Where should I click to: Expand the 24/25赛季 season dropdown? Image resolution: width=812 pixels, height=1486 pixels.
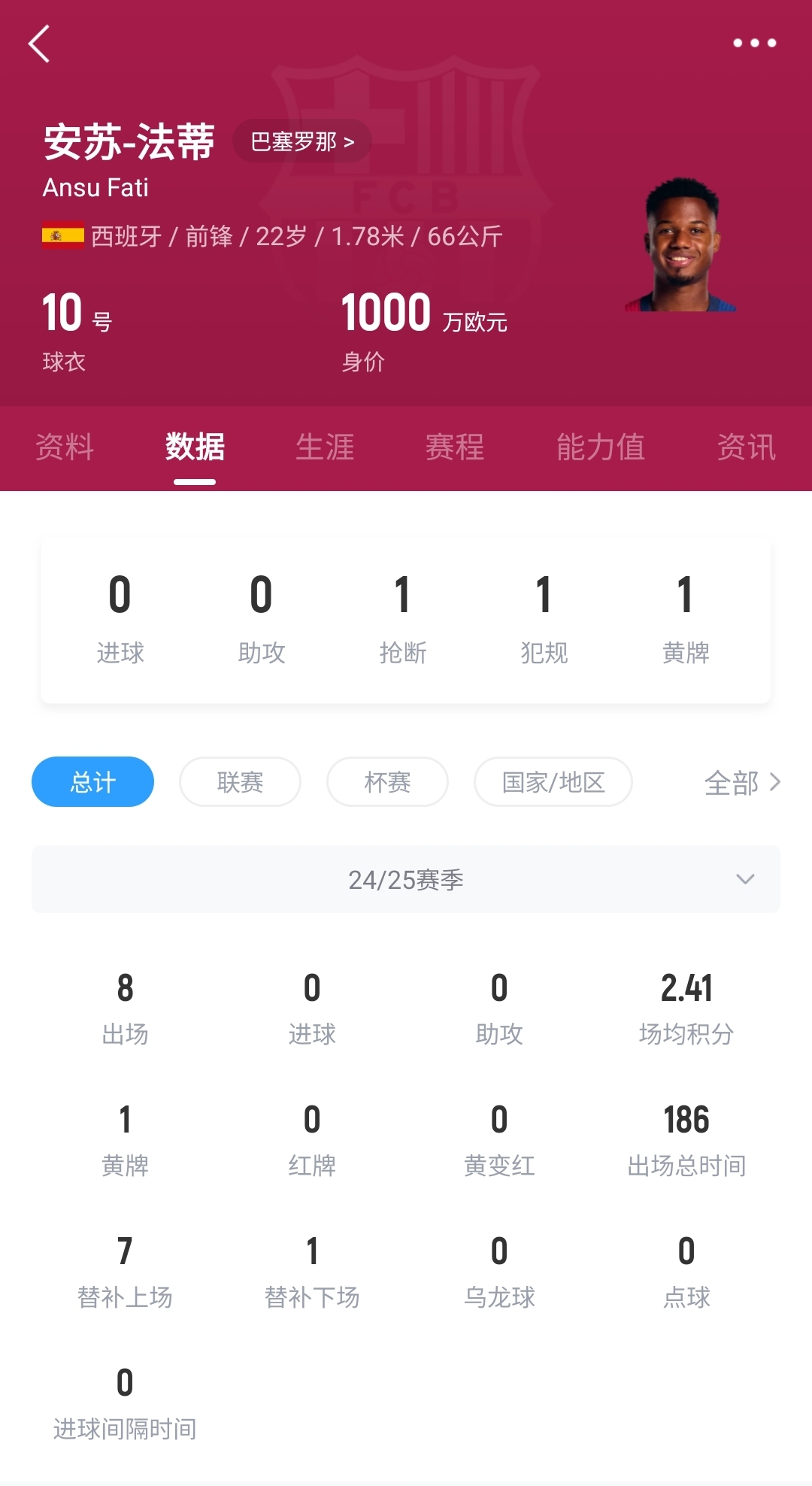(406, 879)
